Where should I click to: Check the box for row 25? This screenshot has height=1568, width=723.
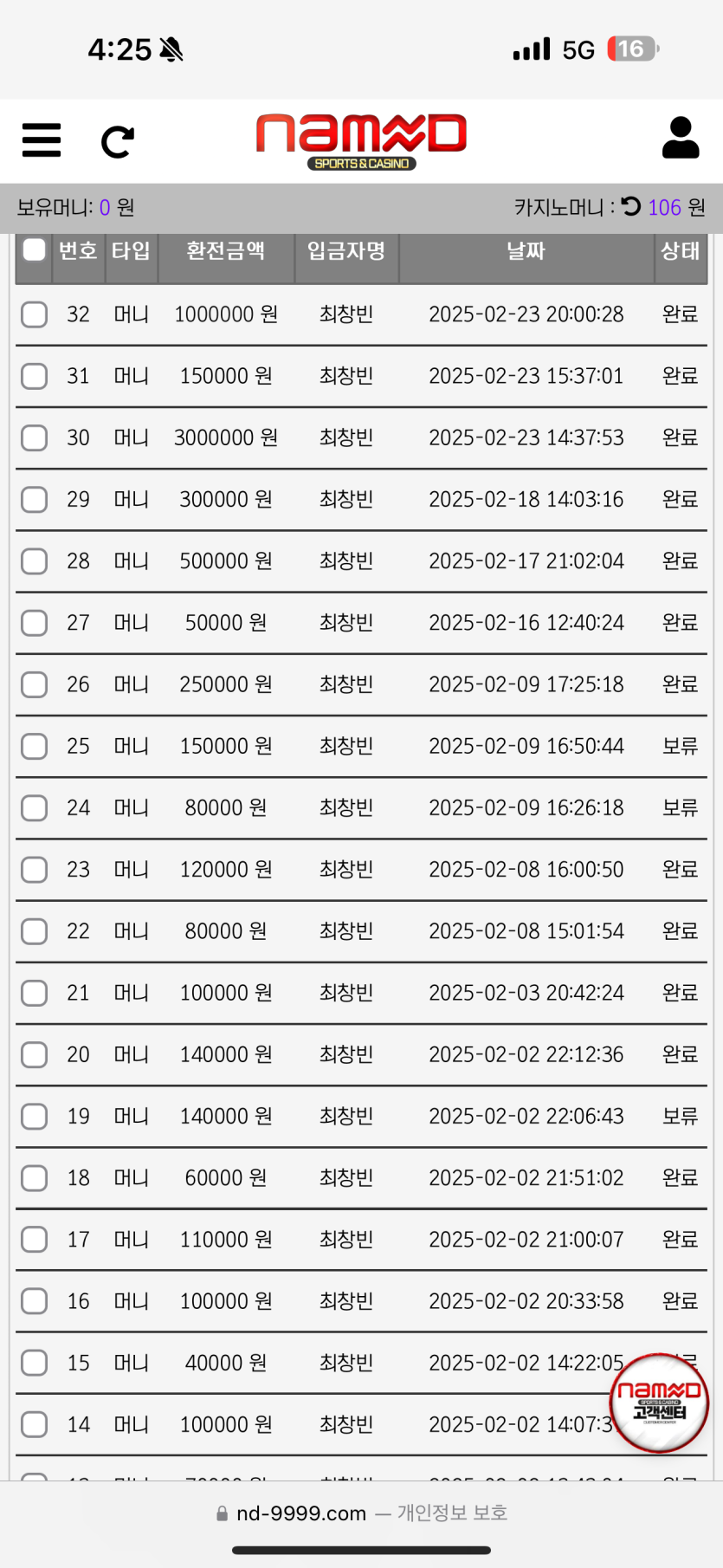35,747
